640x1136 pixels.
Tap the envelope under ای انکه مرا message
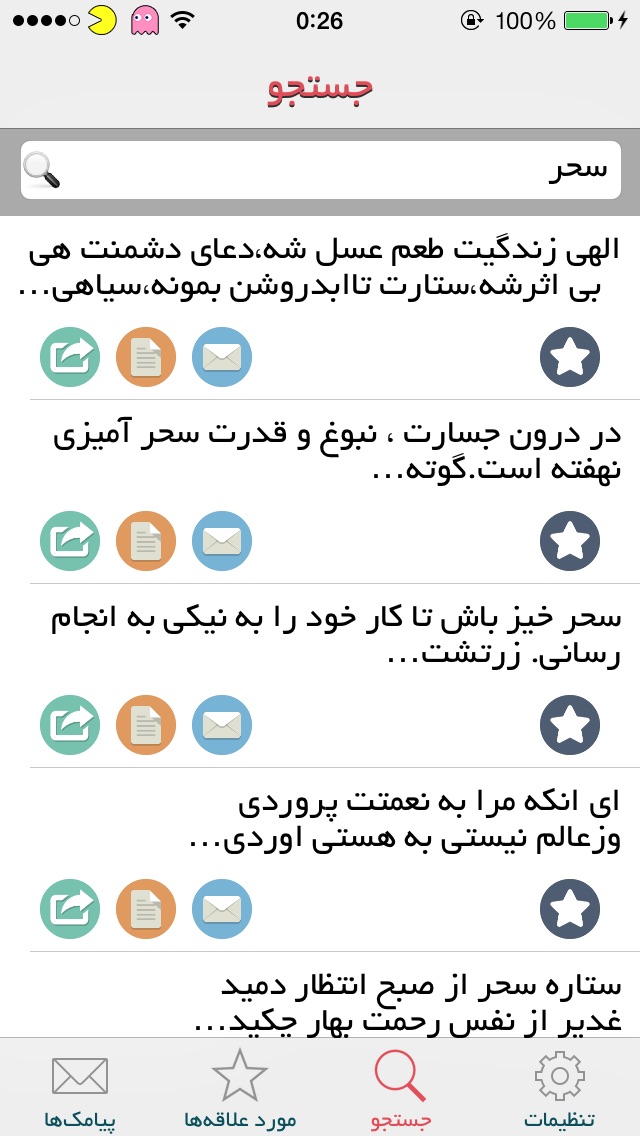[222, 909]
